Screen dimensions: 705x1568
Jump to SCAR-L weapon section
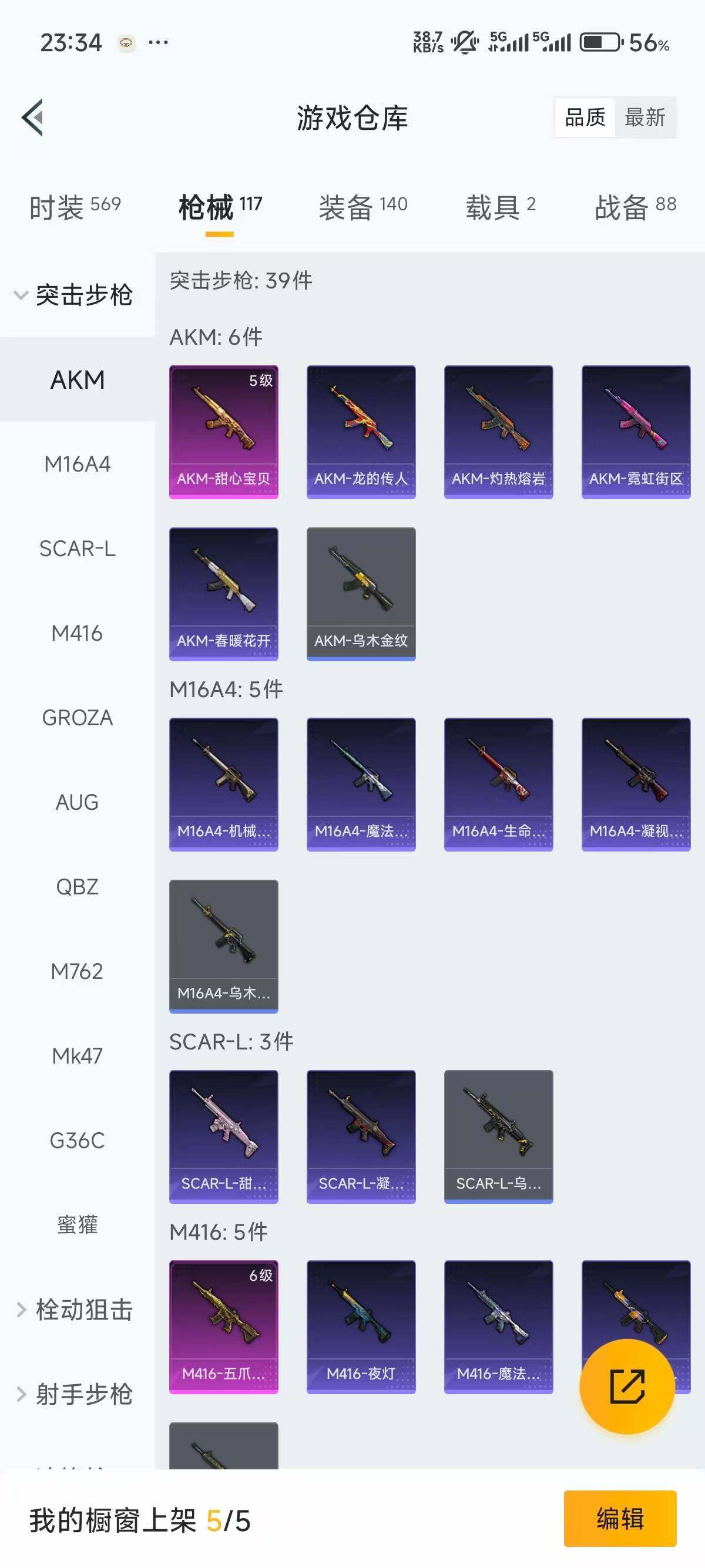tap(78, 549)
